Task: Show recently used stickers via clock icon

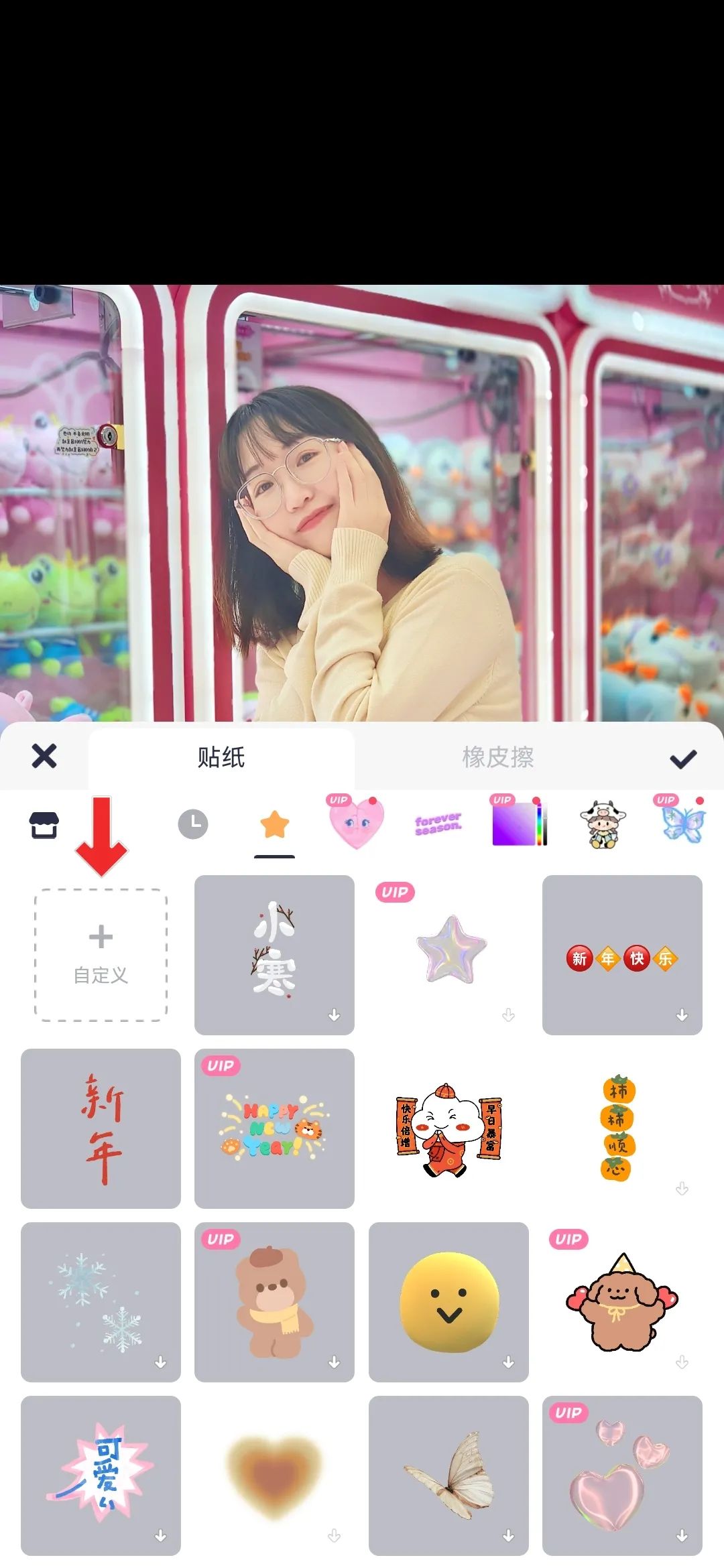Action: 193,824
